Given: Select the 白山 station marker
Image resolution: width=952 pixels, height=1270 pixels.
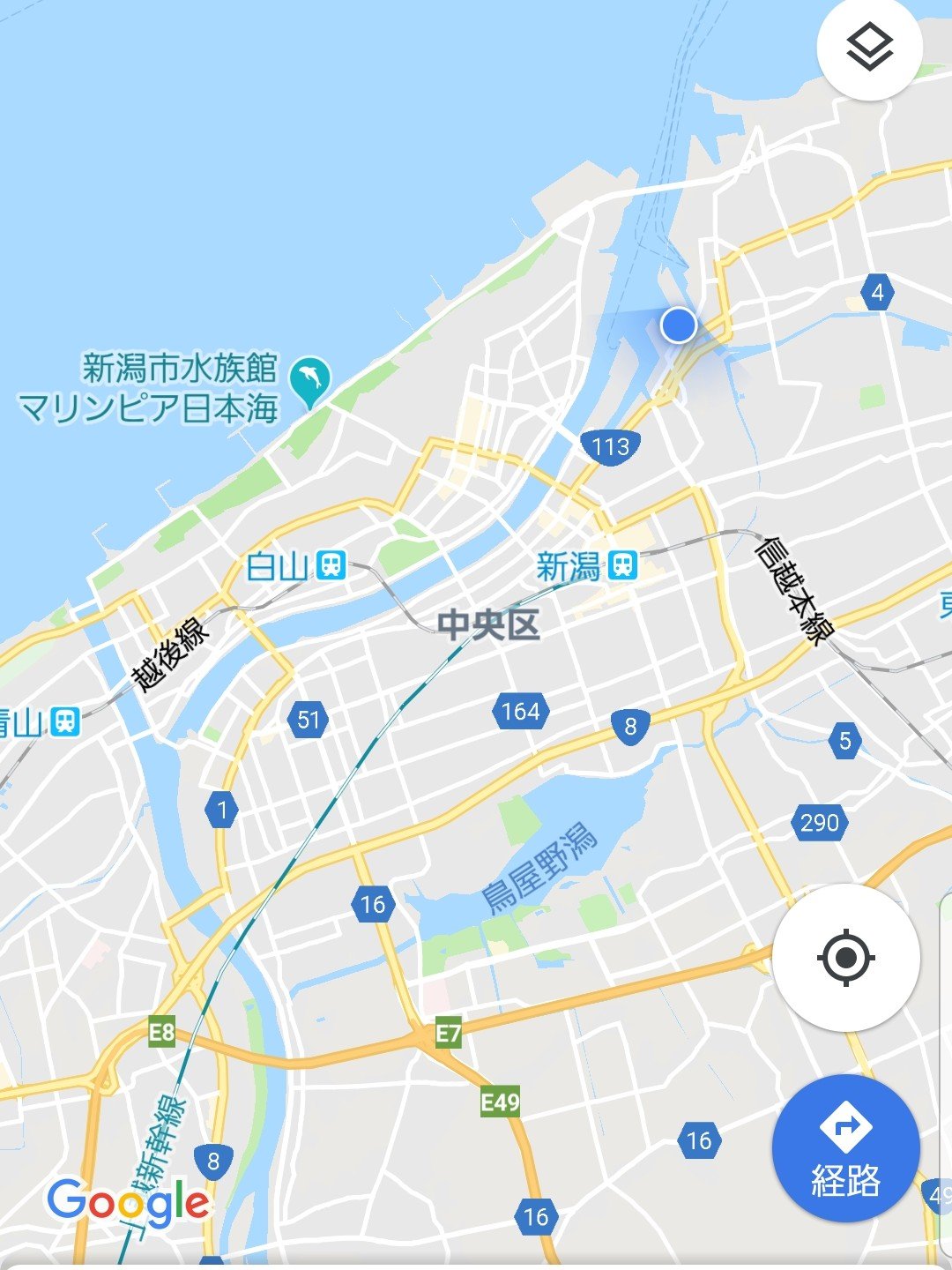Looking at the screenshot, I should click(x=332, y=564).
